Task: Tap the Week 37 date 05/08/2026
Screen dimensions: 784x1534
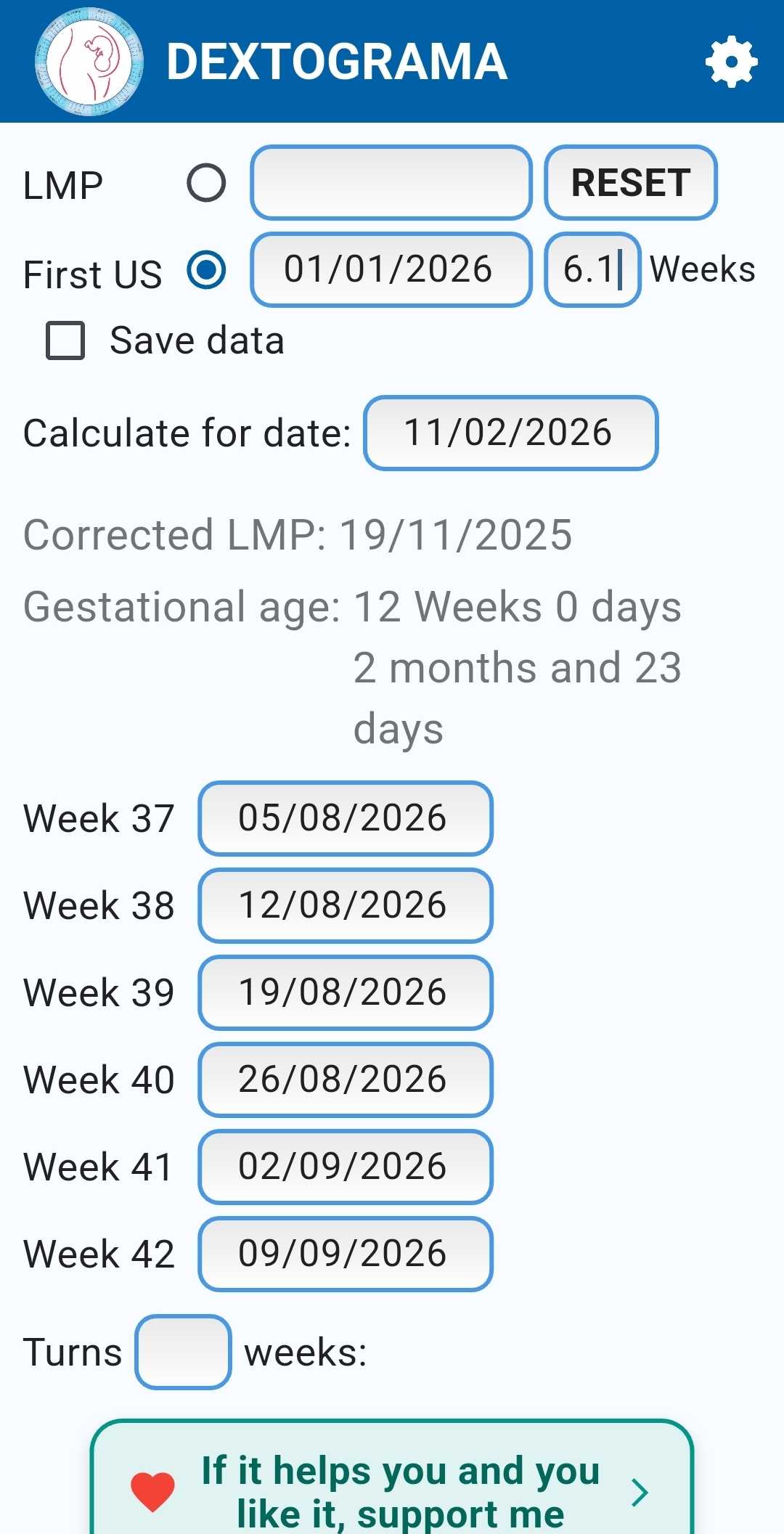Action: point(345,818)
